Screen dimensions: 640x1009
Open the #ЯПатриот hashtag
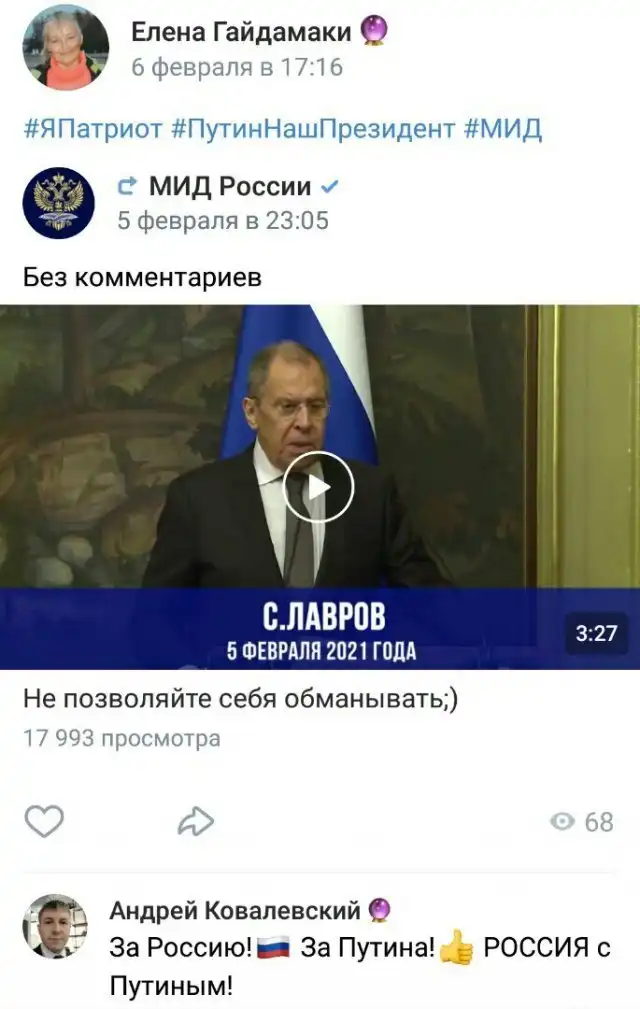point(92,129)
